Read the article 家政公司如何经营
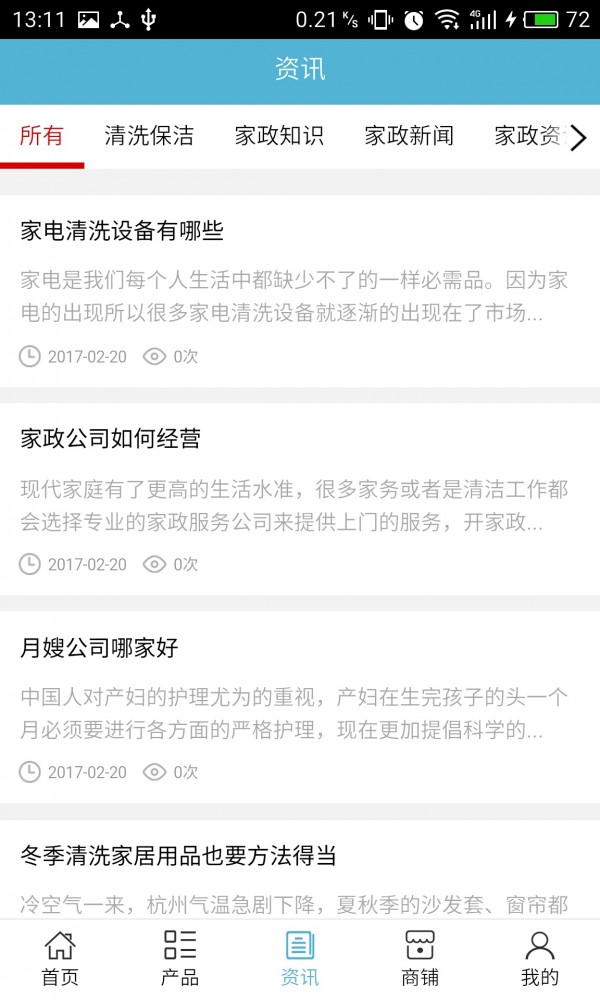The height and width of the screenshot is (1000, 600). coord(111,439)
